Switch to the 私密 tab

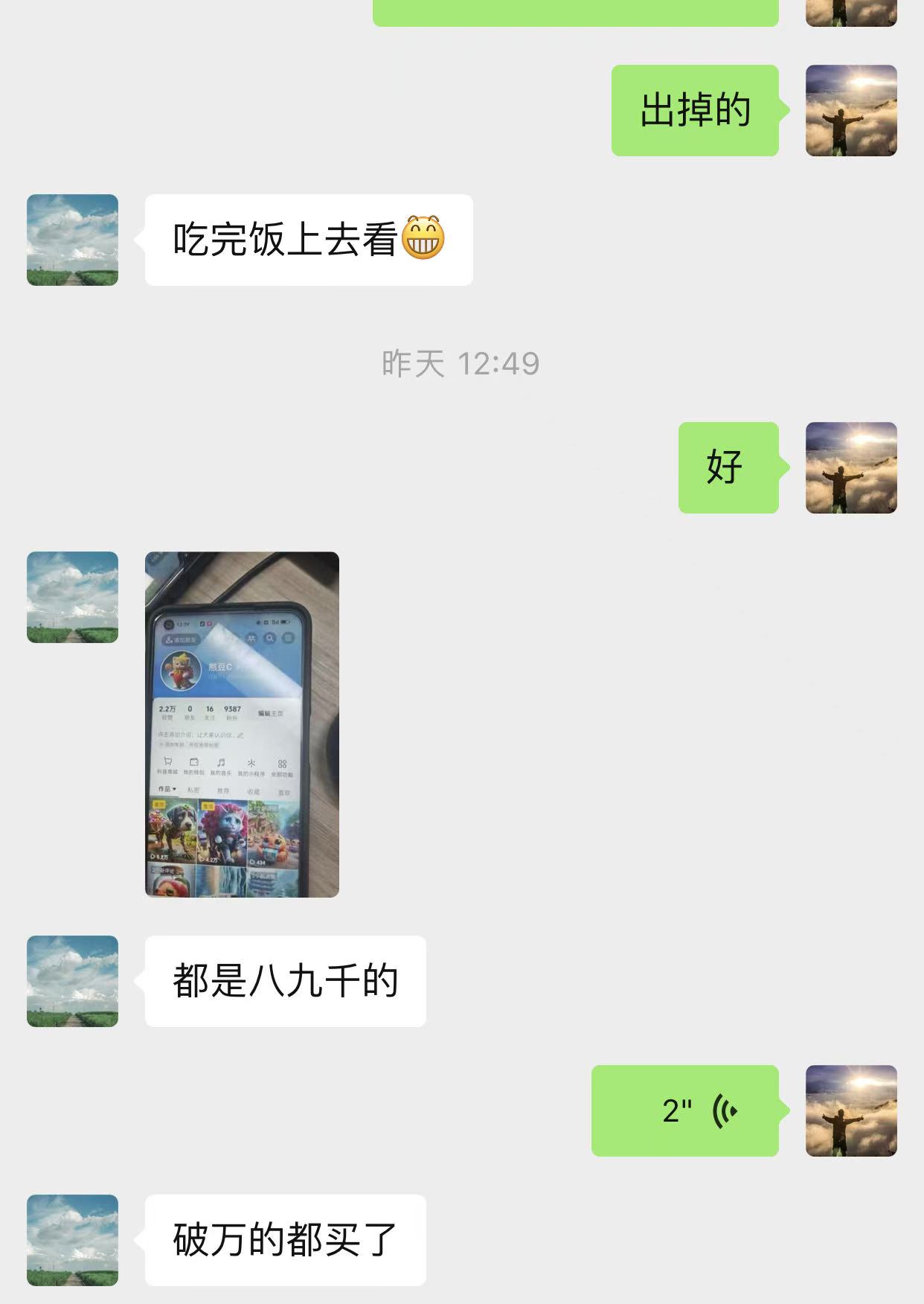point(195,789)
